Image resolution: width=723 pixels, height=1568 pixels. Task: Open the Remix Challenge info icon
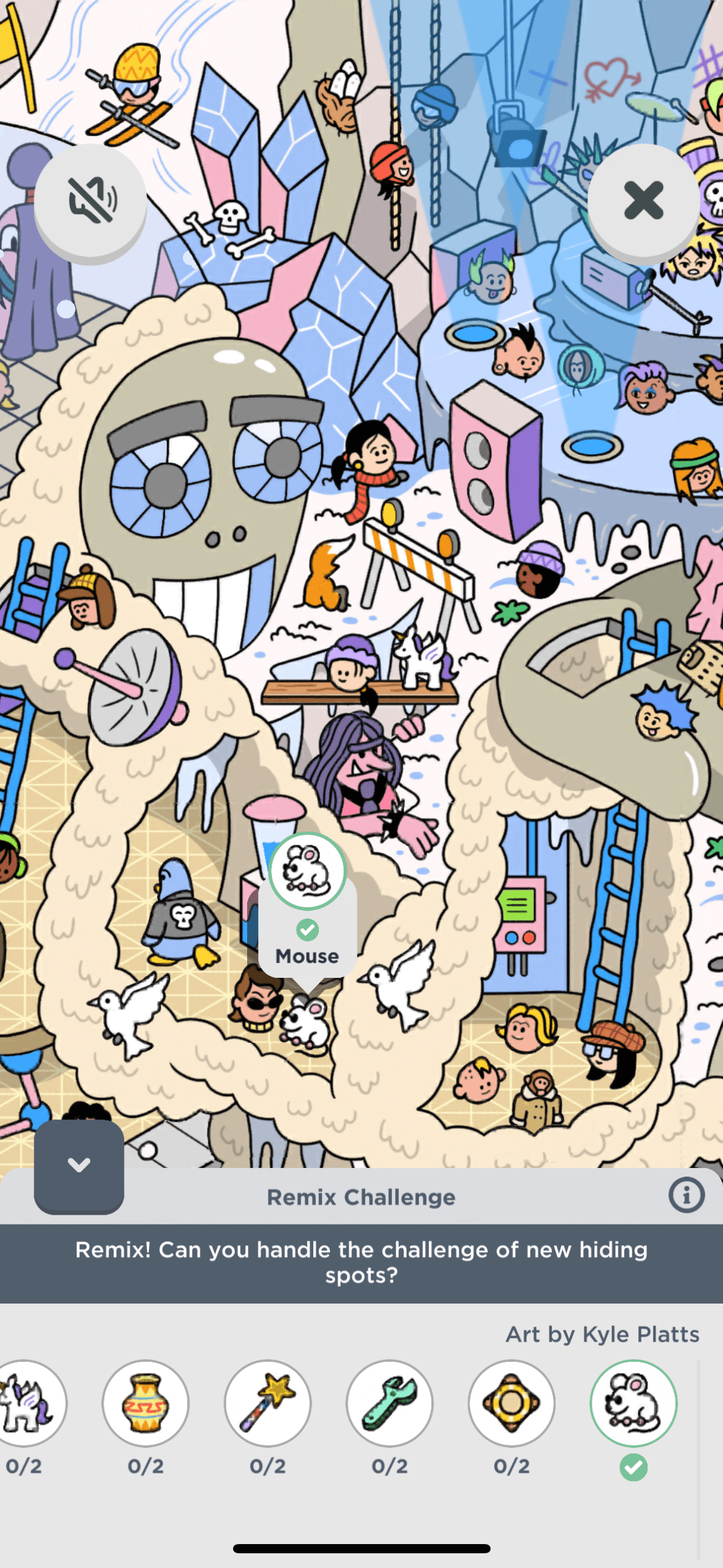686,1195
